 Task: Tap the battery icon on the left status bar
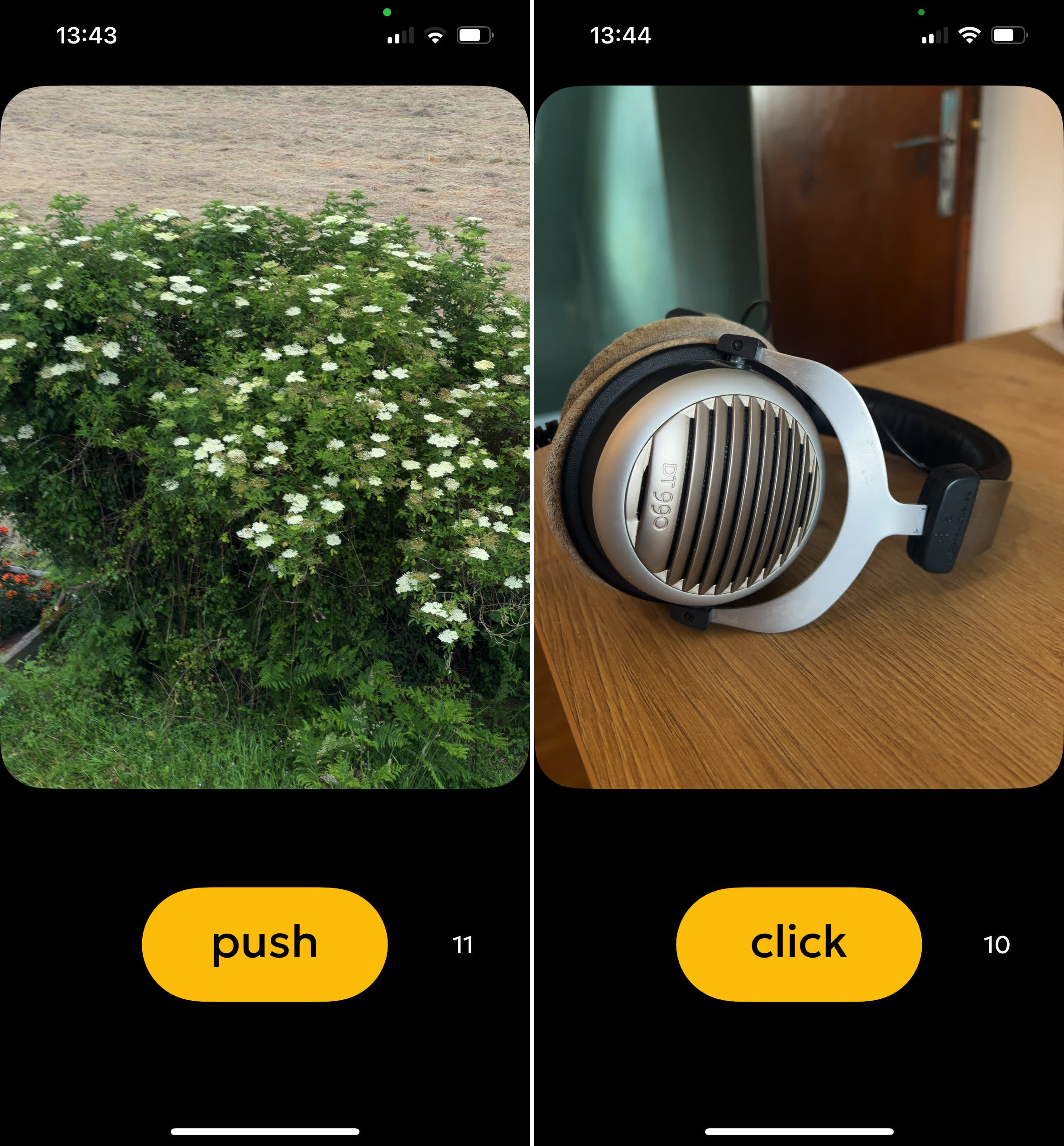[x=474, y=35]
